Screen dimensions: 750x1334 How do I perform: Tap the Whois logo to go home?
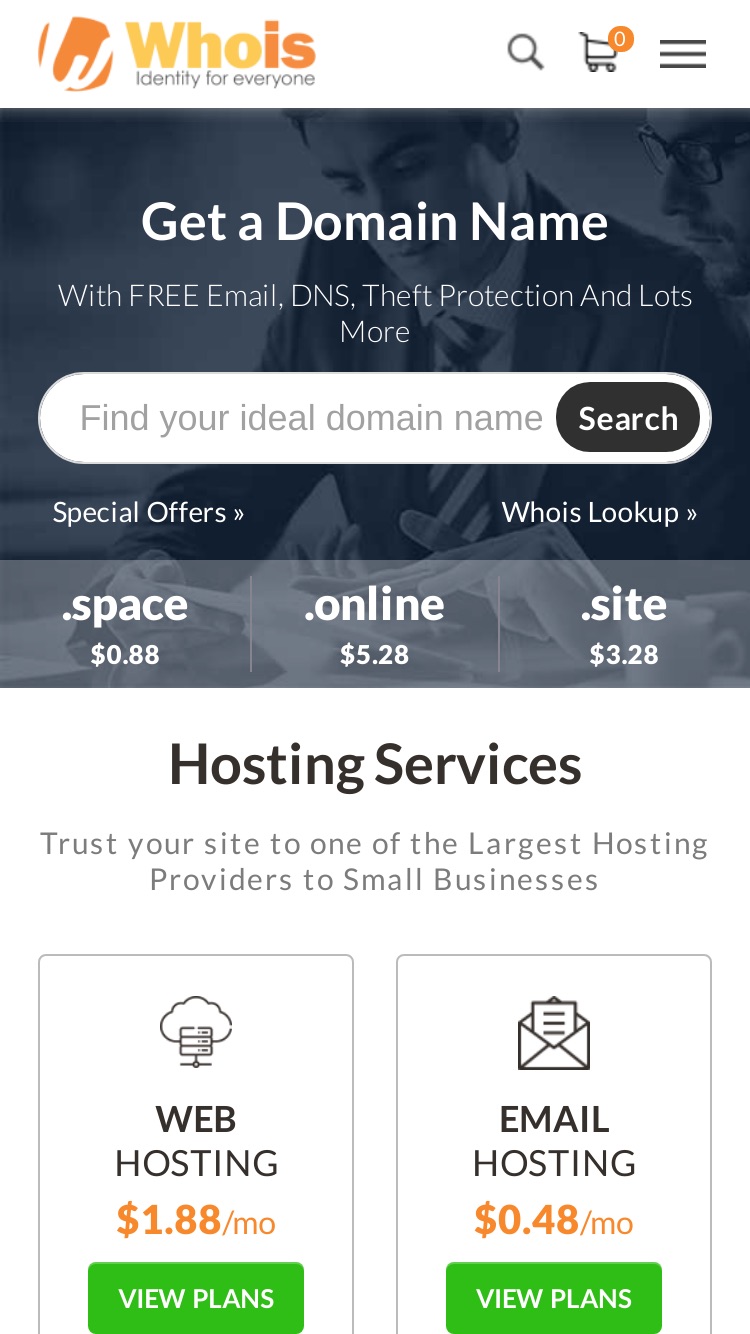(177, 53)
